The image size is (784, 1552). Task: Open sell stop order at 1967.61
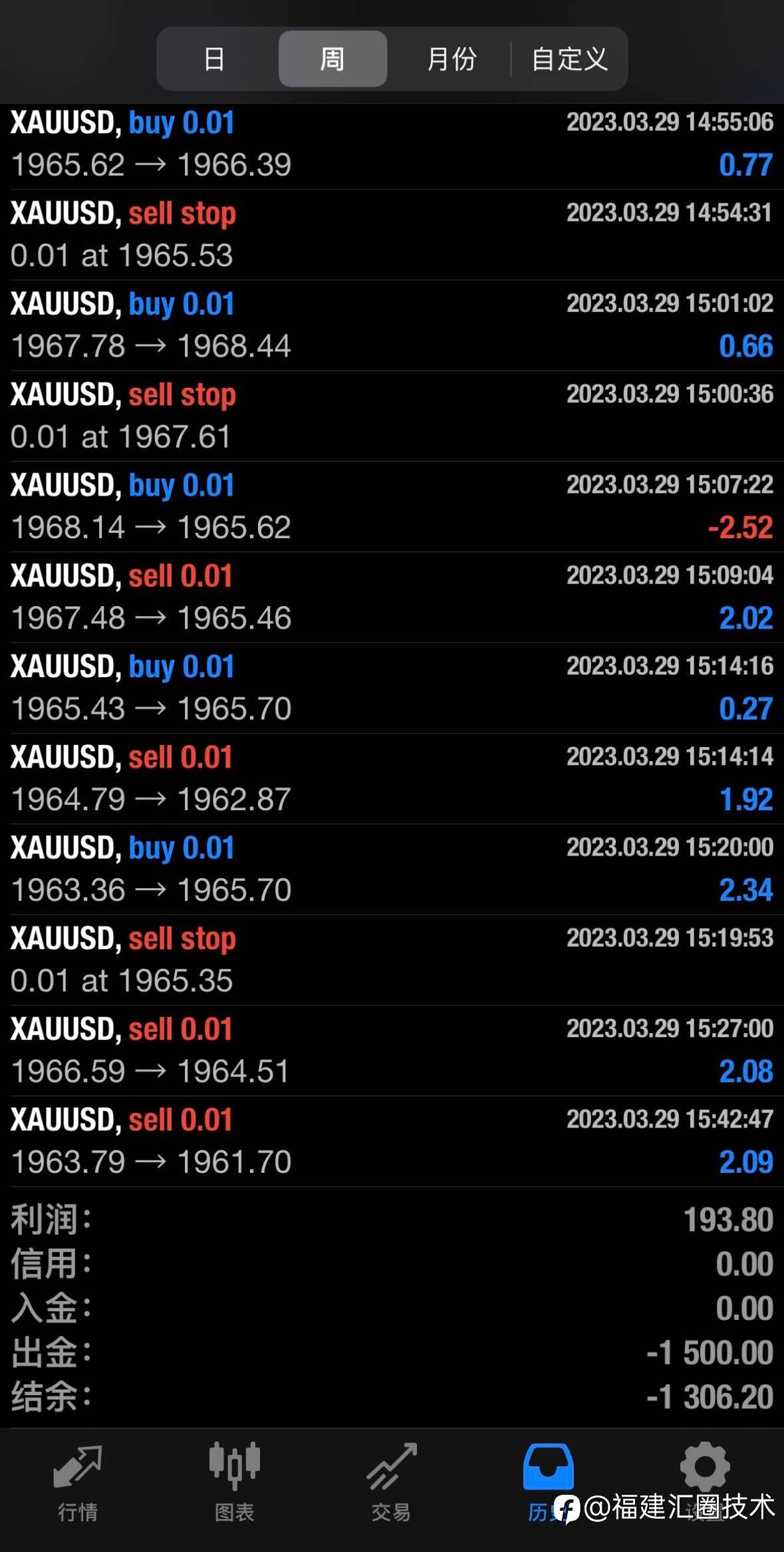pyautogui.click(x=392, y=416)
